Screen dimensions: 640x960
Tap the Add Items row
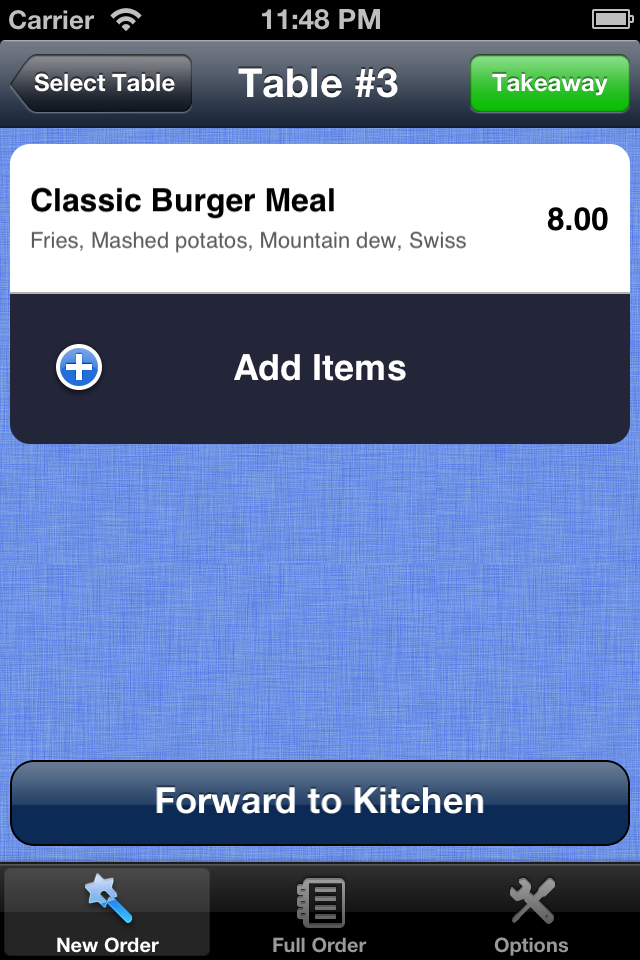(320, 369)
